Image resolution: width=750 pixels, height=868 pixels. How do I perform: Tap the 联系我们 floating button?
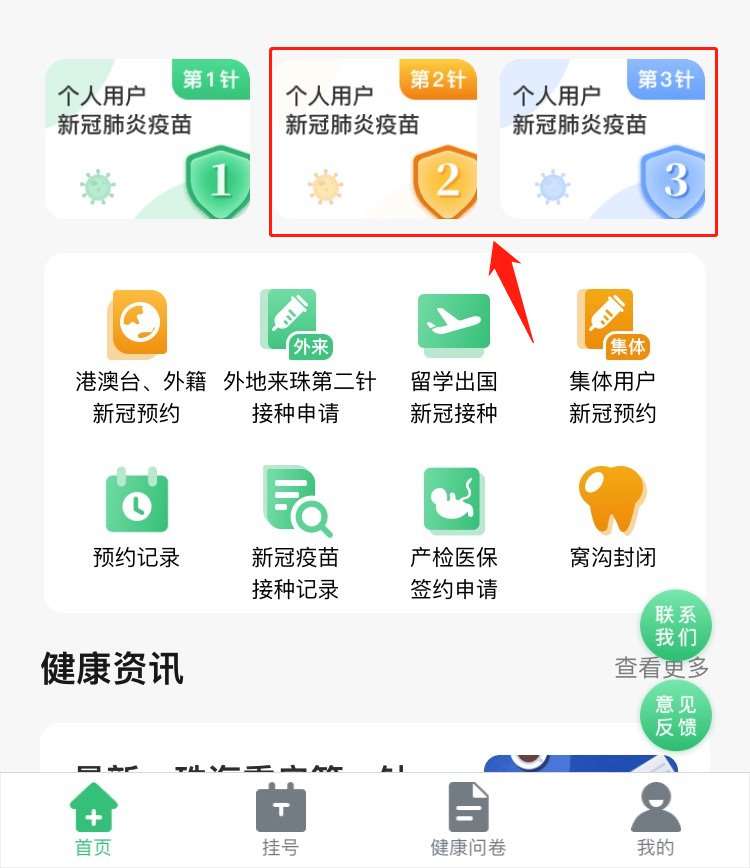pyautogui.click(x=676, y=626)
